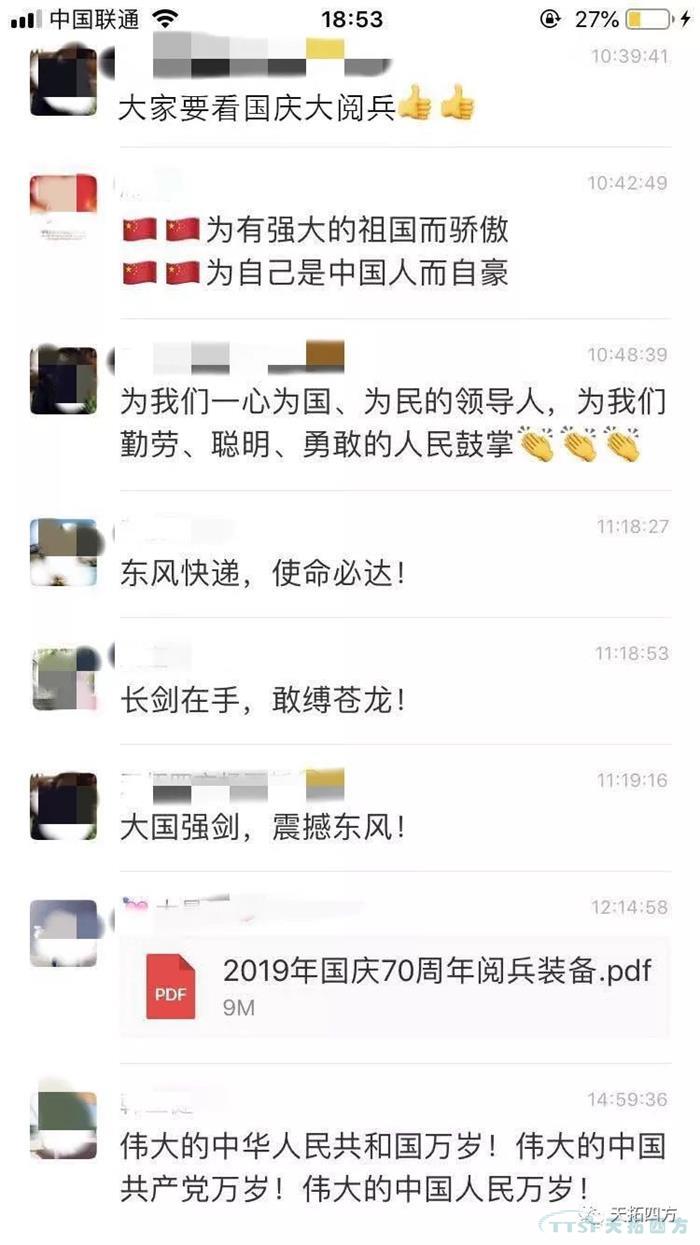Tap avatar of sender of 大家要看国庆大阅兵
This screenshot has height=1245, width=700.
(63, 81)
